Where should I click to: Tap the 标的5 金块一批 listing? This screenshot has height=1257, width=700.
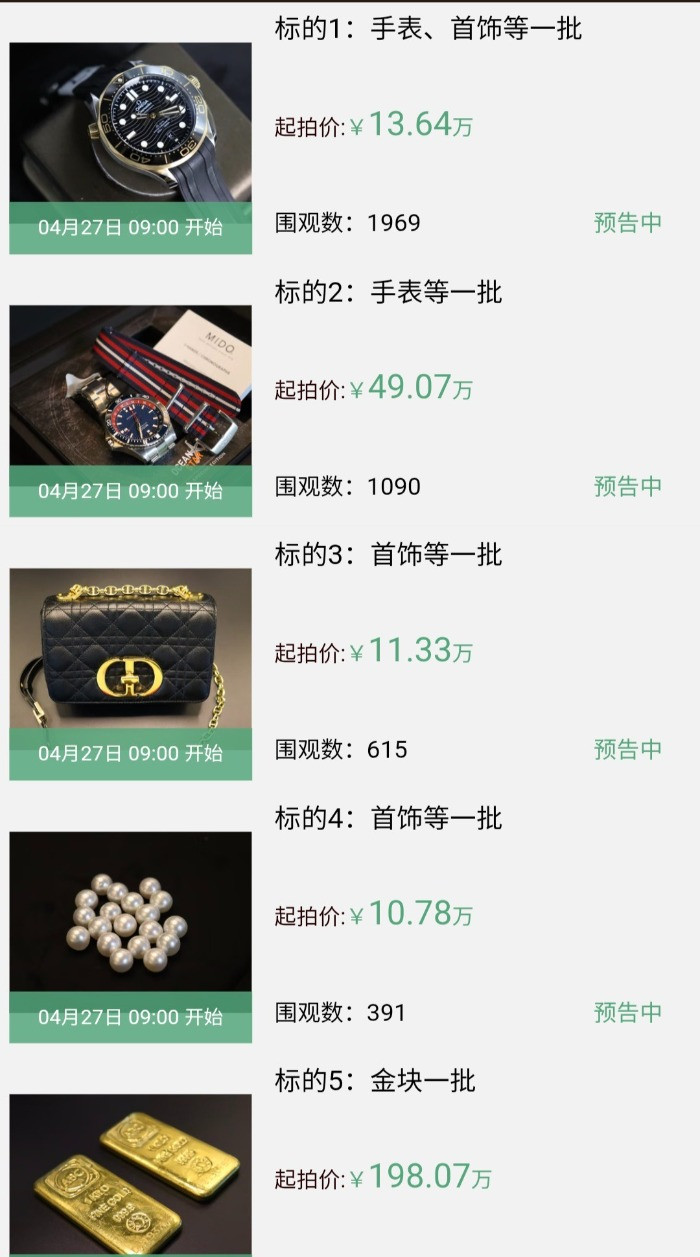click(375, 1081)
